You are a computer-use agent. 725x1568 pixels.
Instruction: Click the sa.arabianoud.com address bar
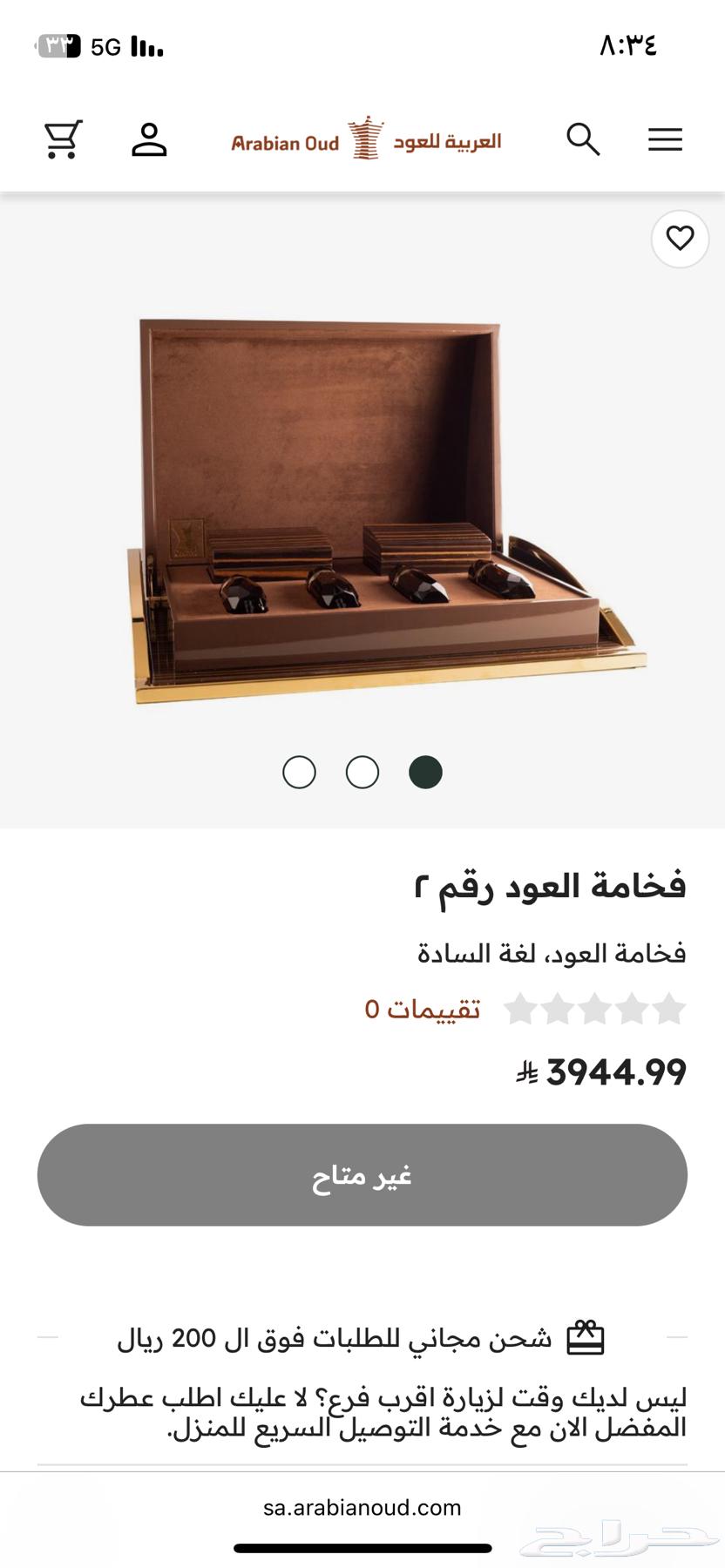(x=362, y=1508)
